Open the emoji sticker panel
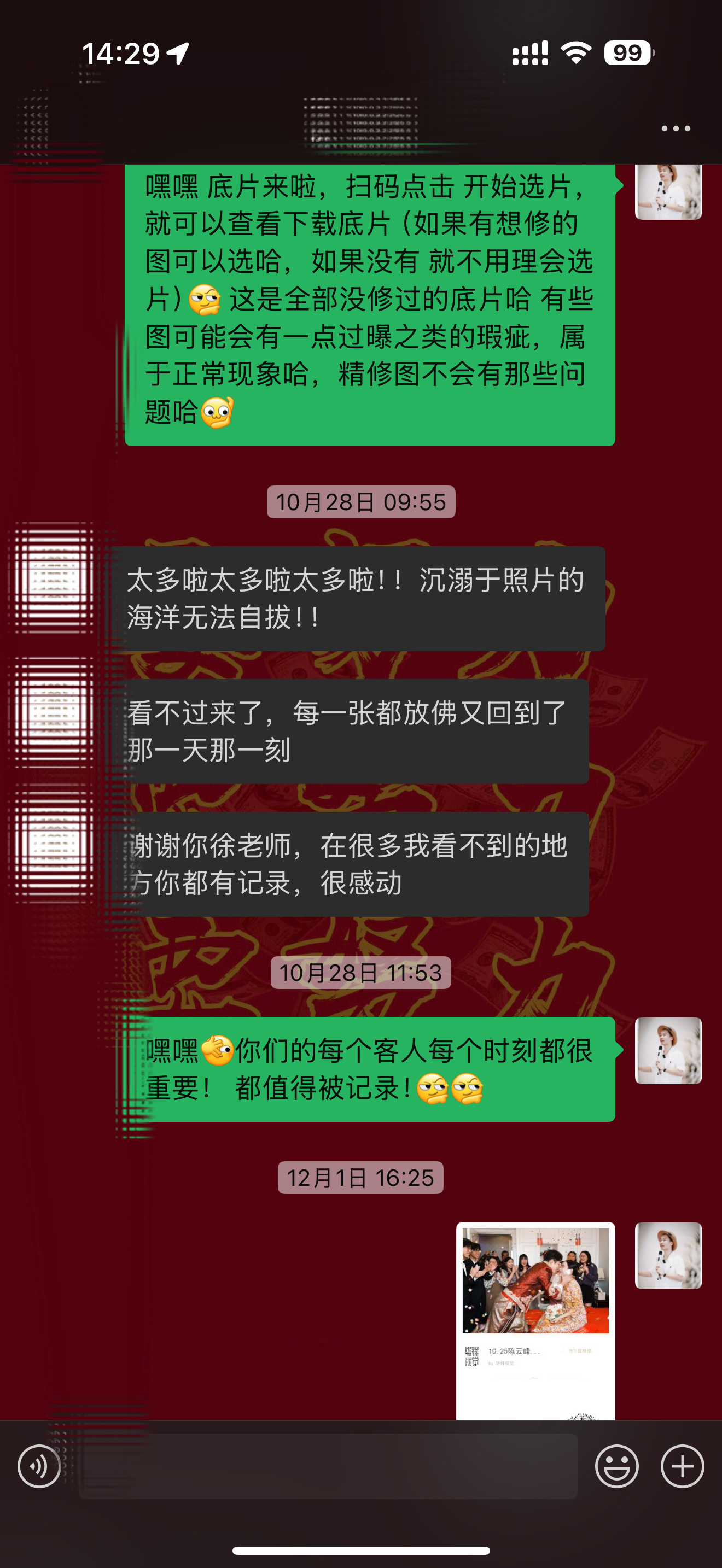 tap(616, 1466)
